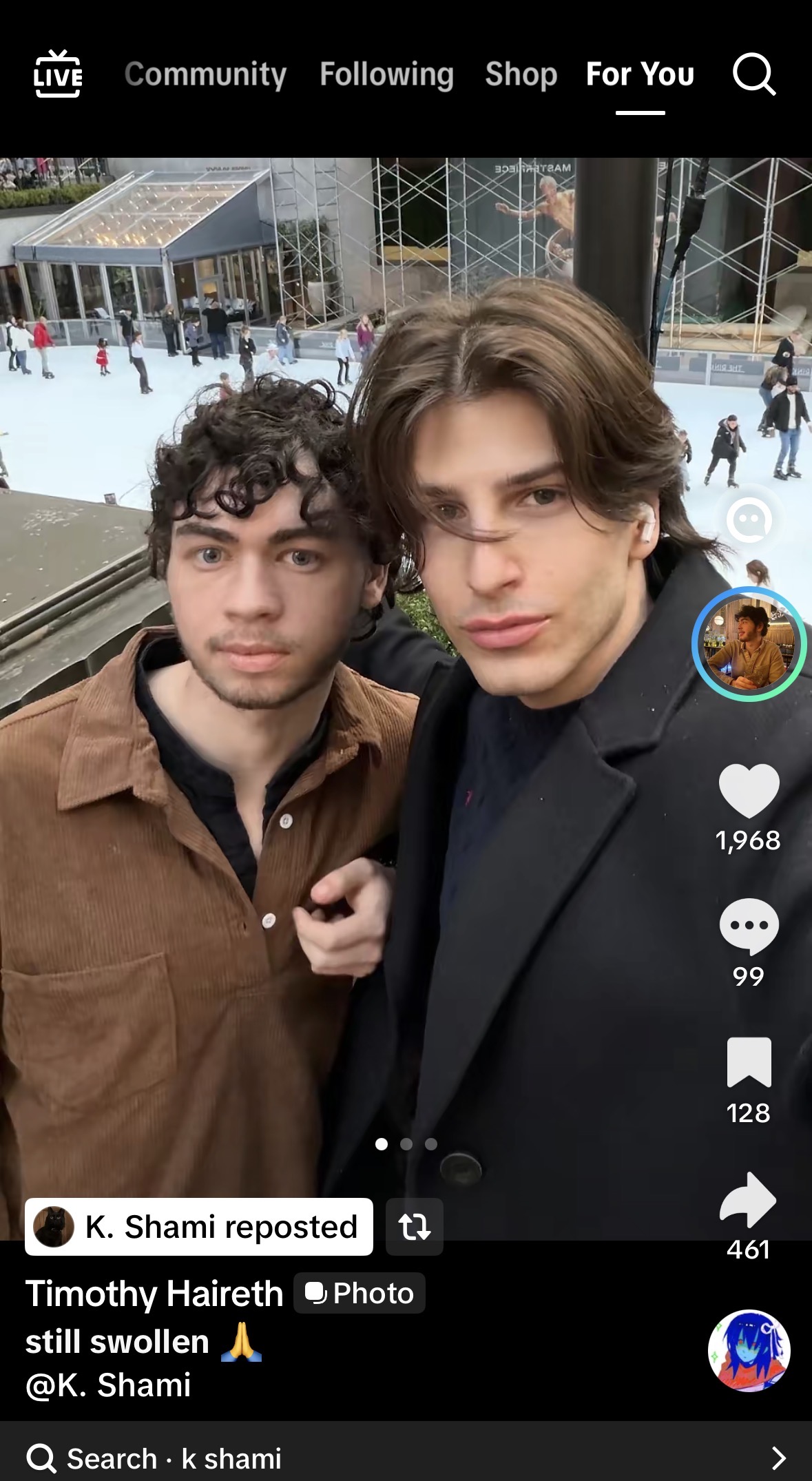Viewport: 812px width, 1481px height.
Task: Open the @K. Shami mention
Action: [108, 1385]
